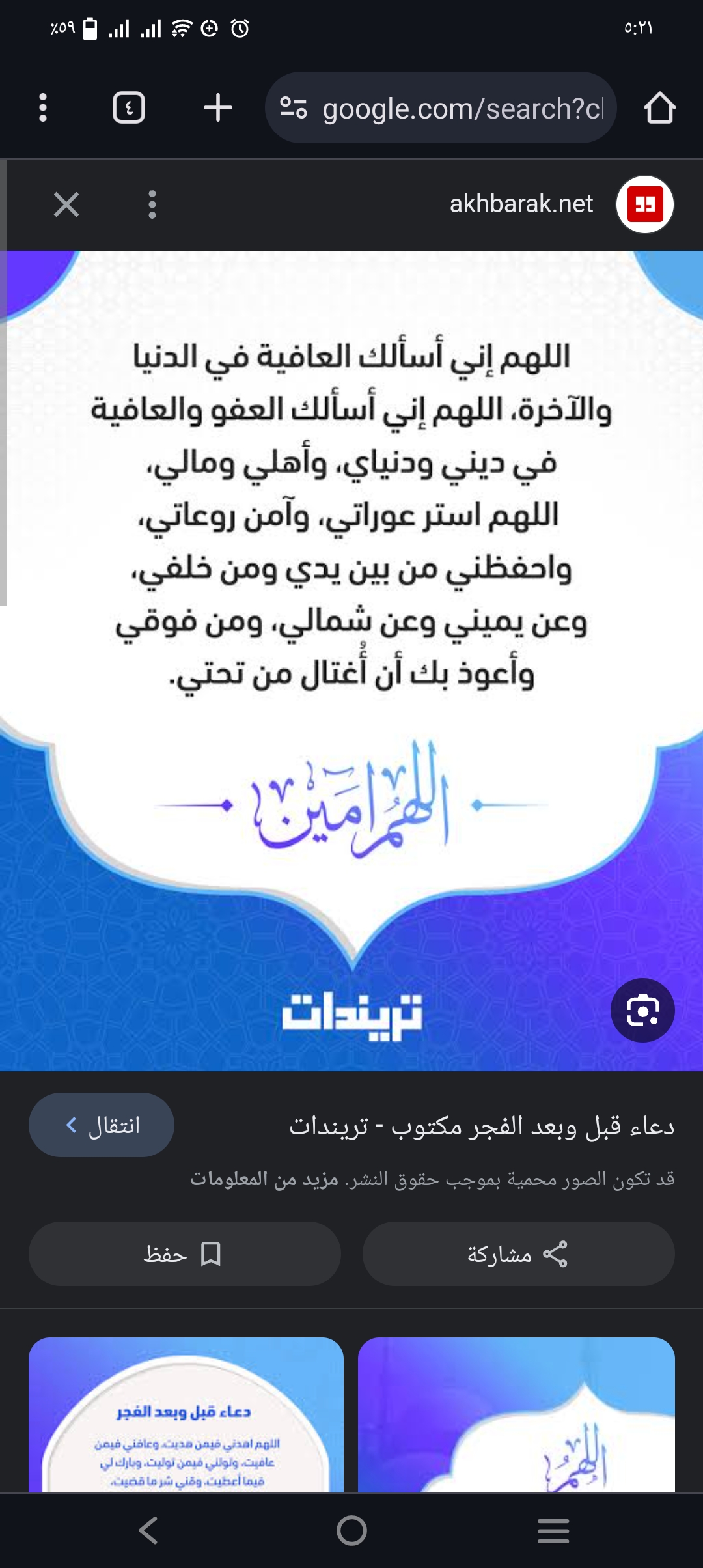
Task: Search this image with Google Lens
Action: tap(642, 1010)
